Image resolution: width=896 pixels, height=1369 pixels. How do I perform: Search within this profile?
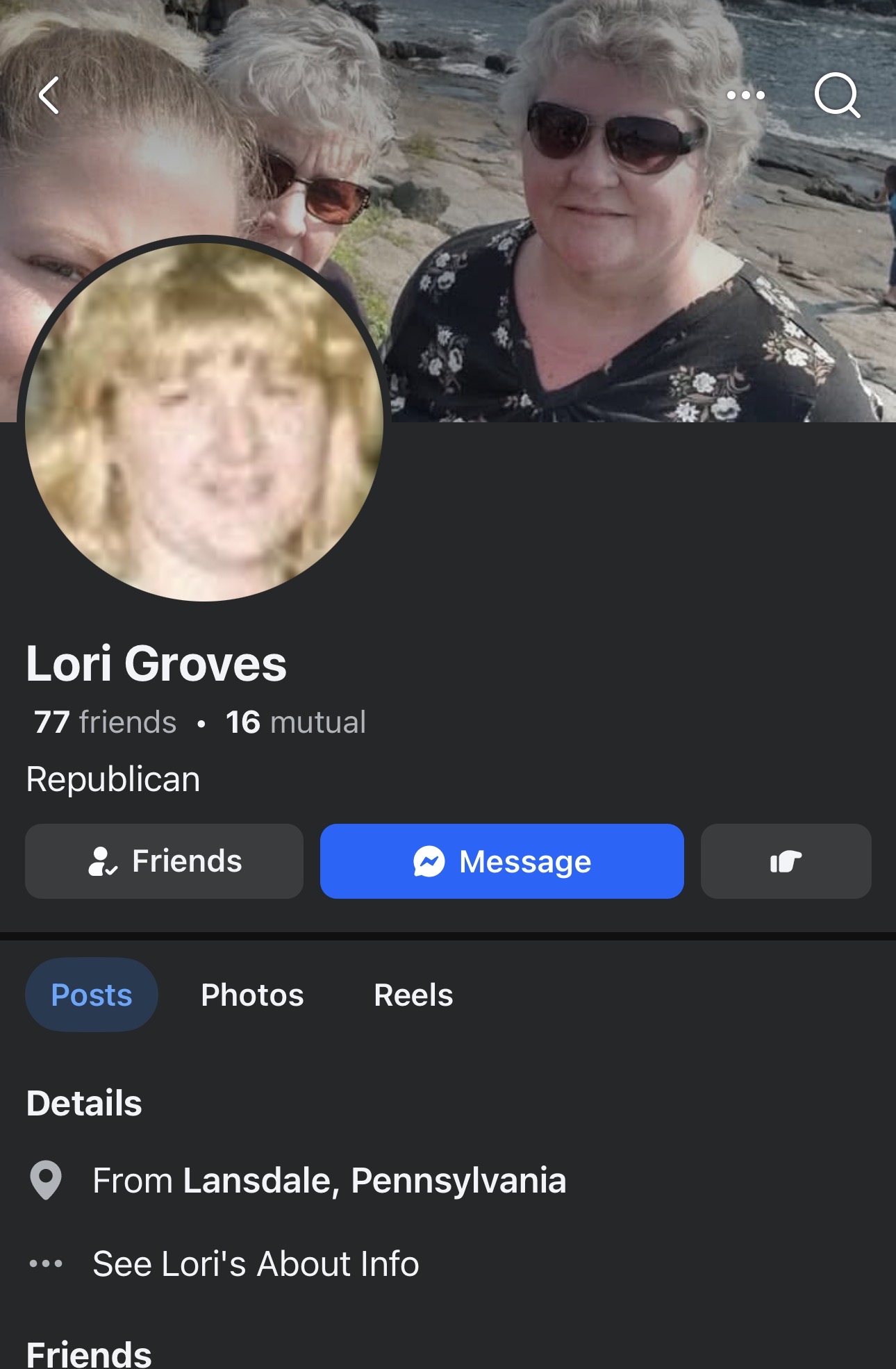(x=837, y=95)
